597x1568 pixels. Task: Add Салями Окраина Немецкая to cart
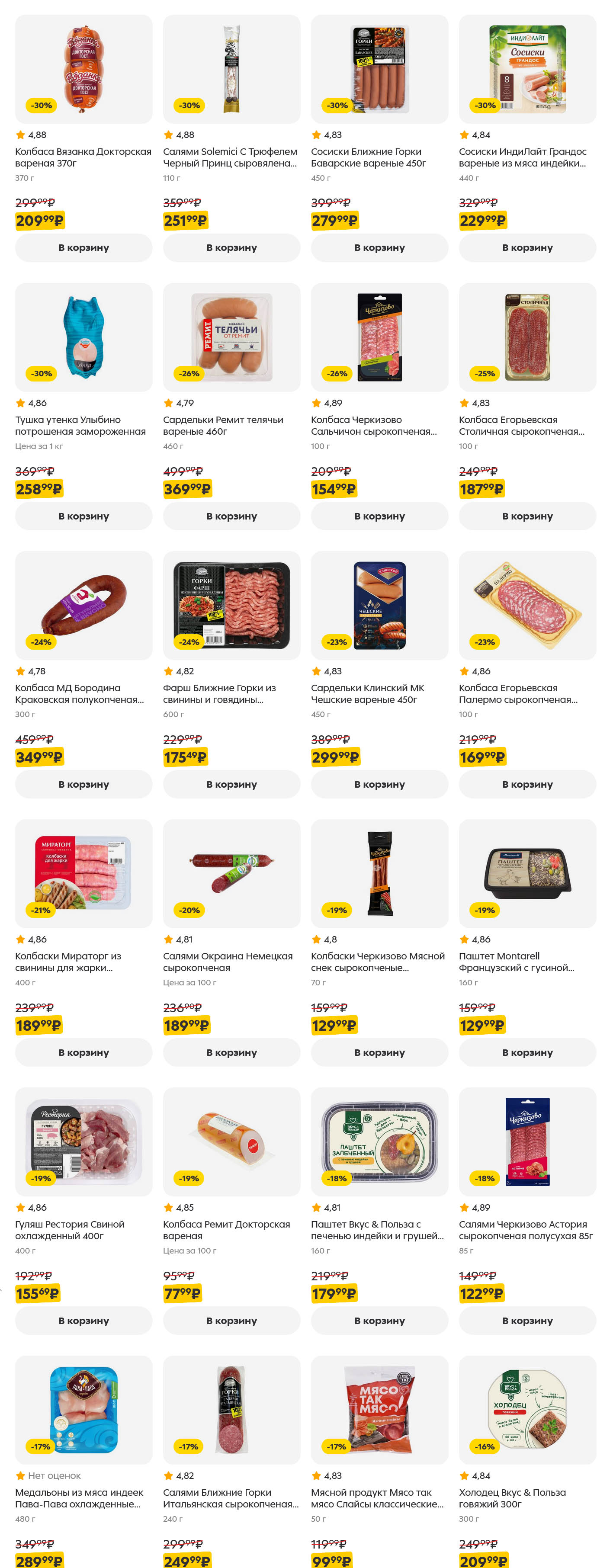tap(231, 1052)
